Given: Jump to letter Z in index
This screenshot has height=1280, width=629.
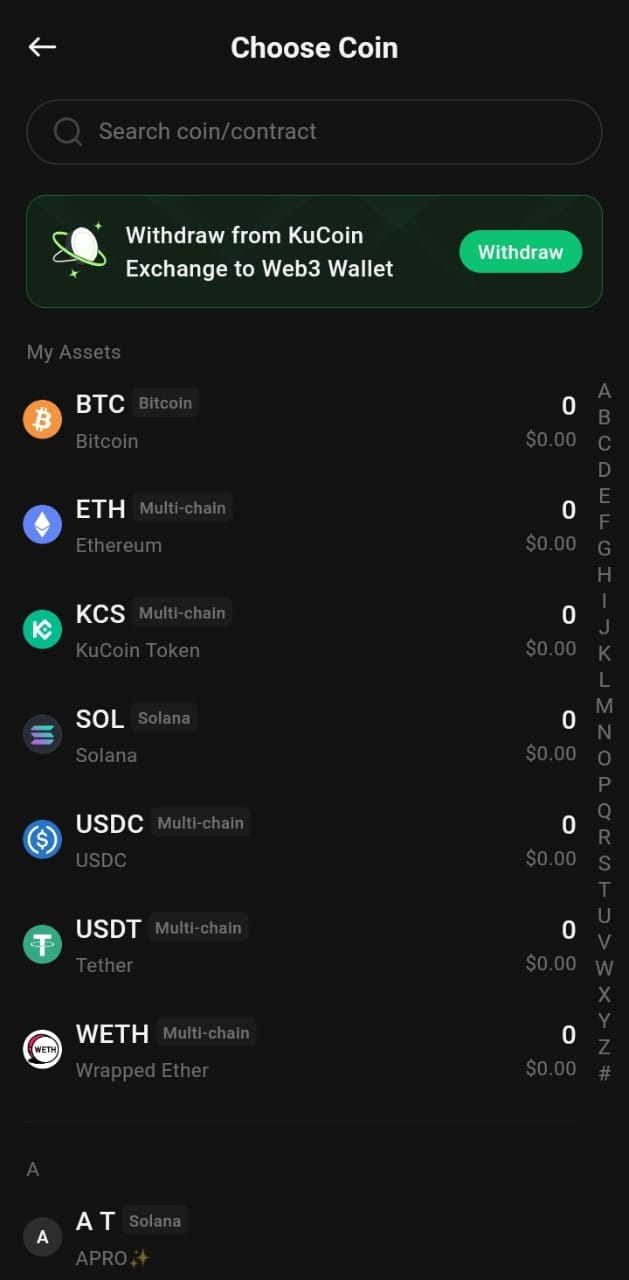Looking at the screenshot, I should tap(604, 1047).
